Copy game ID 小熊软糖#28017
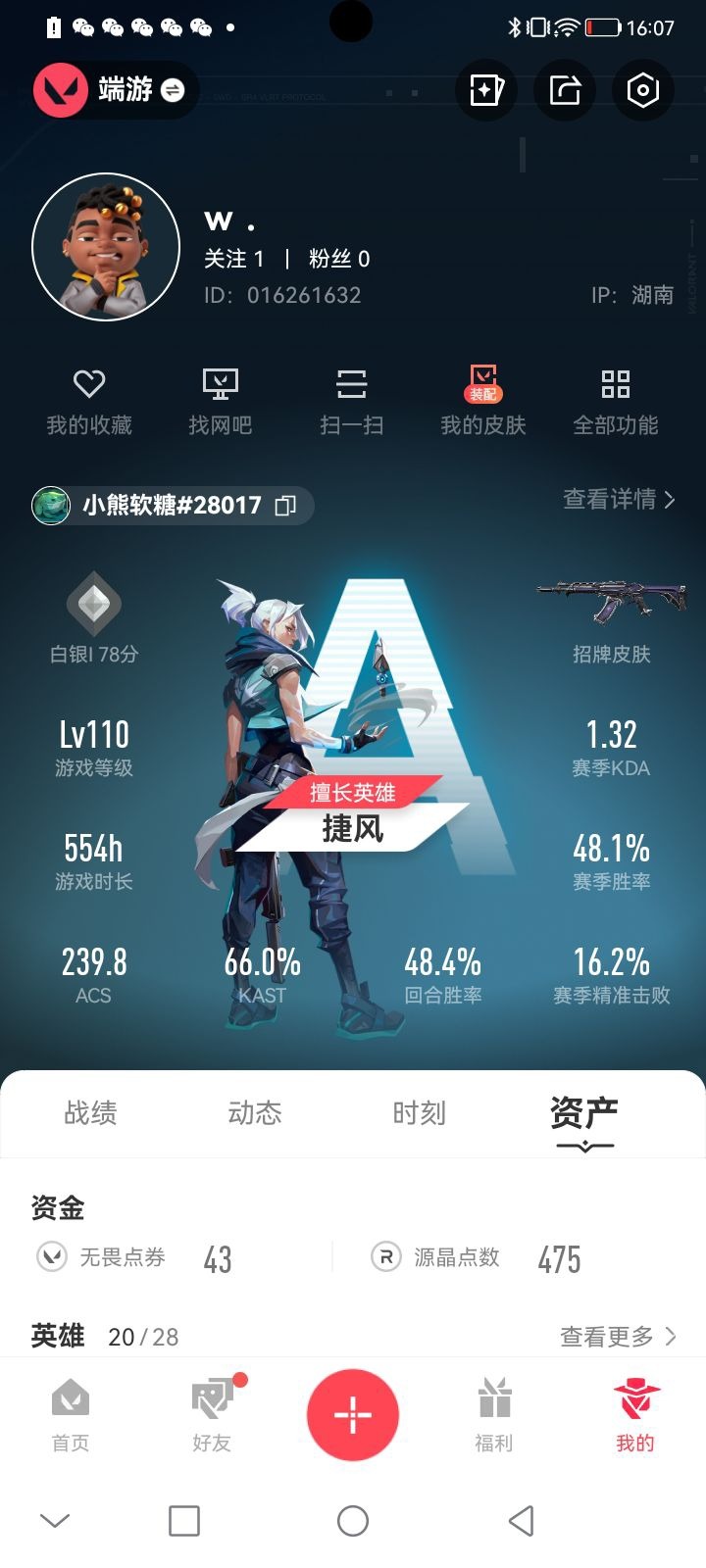This screenshot has width=706, height=1568. (x=285, y=506)
